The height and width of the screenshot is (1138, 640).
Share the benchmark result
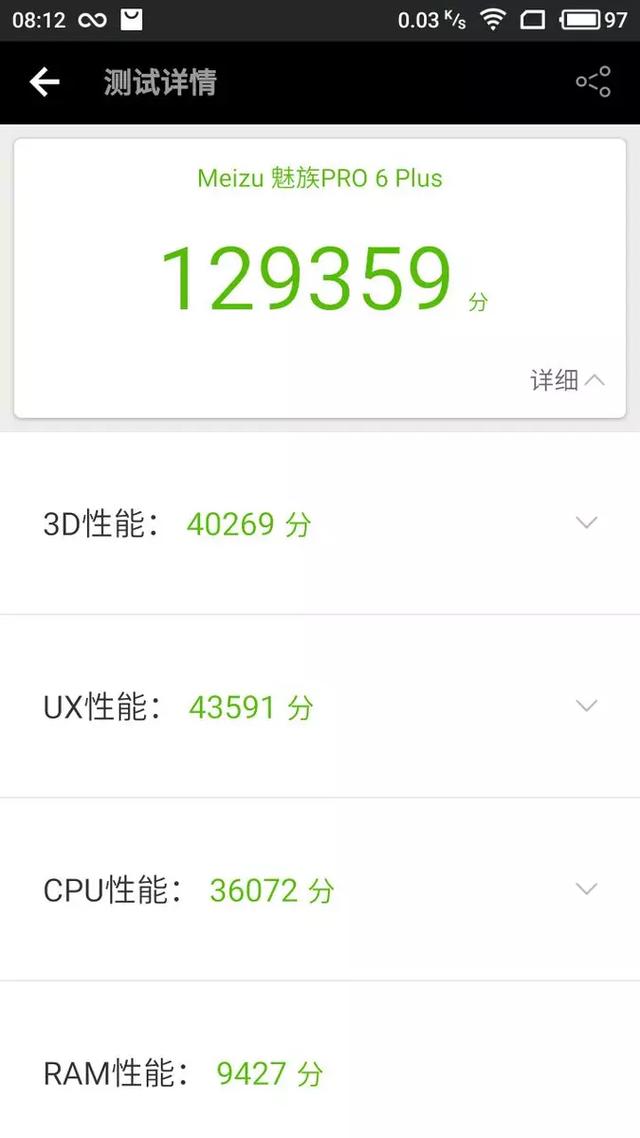(594, 82)
